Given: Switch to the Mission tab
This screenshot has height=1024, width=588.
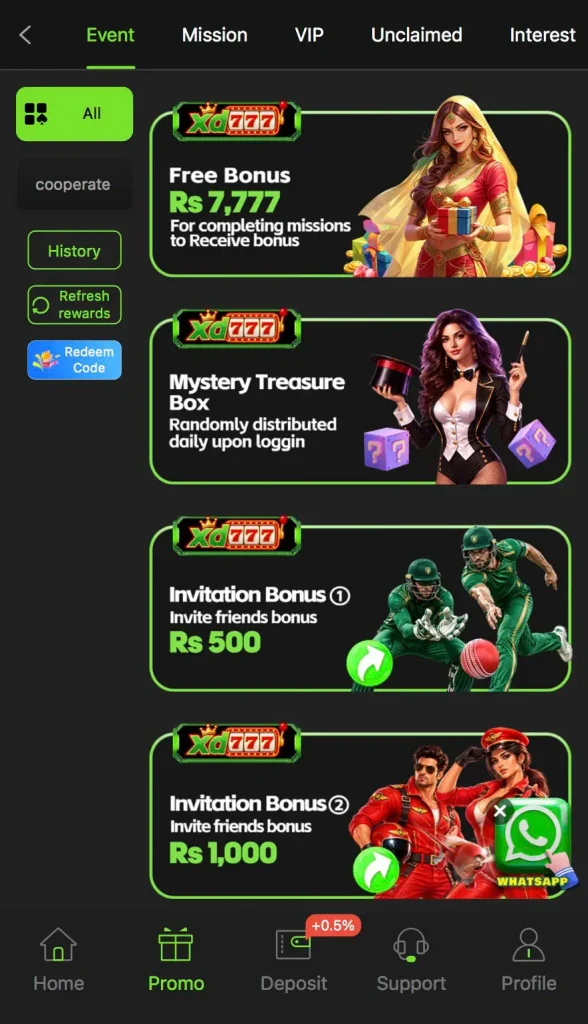Looking at the screenshot, I should tap(214, 35).
